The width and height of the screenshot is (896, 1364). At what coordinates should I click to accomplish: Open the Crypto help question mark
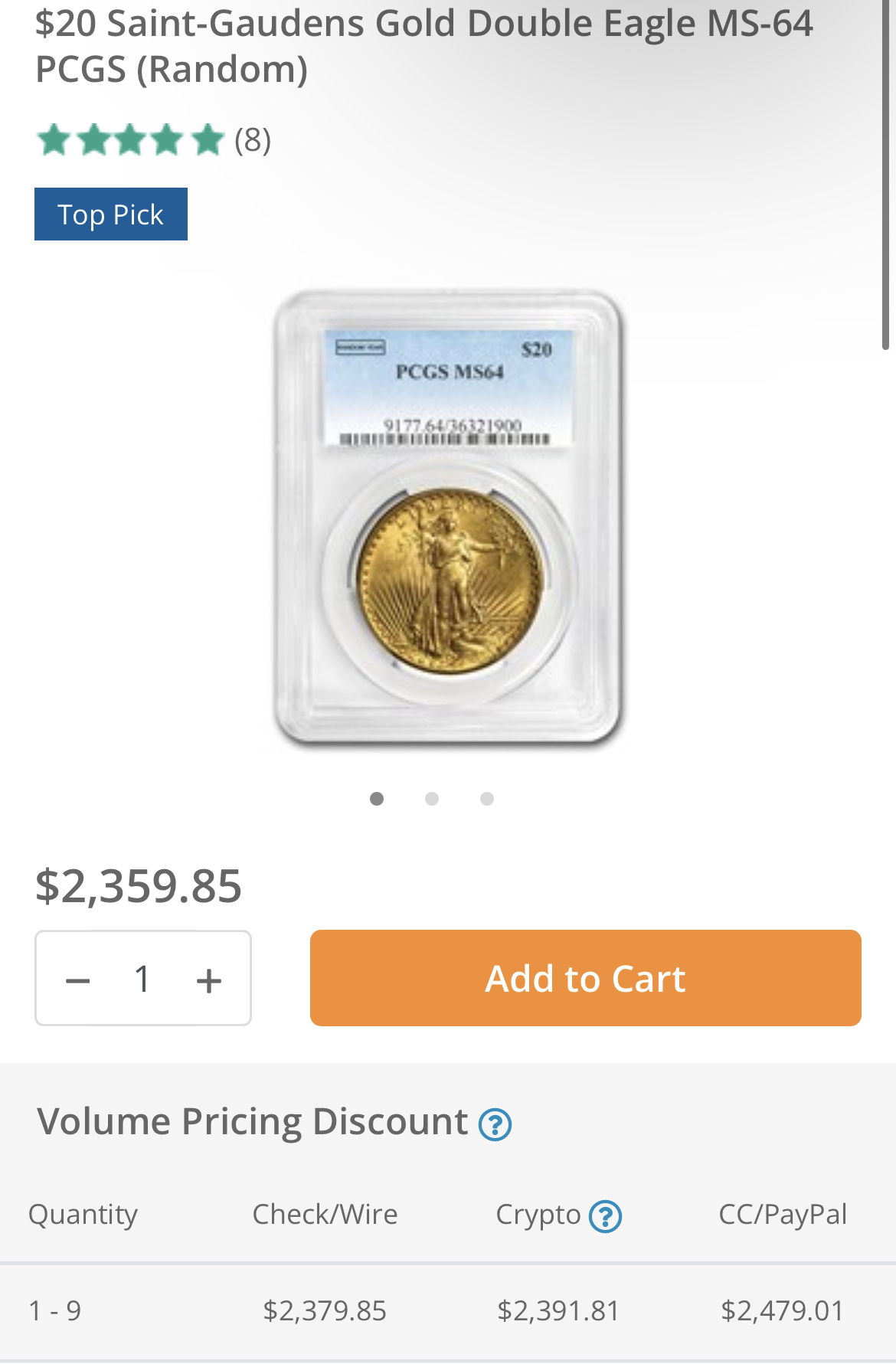coord(605,1216)
